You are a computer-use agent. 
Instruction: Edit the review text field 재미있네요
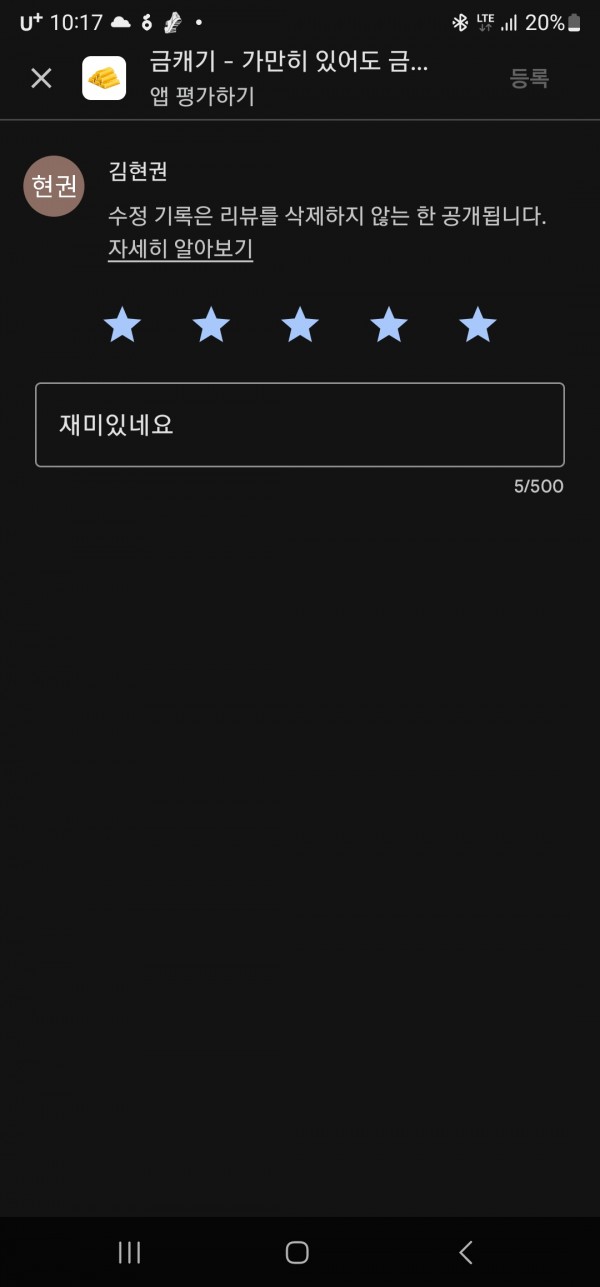coord(300,425)
